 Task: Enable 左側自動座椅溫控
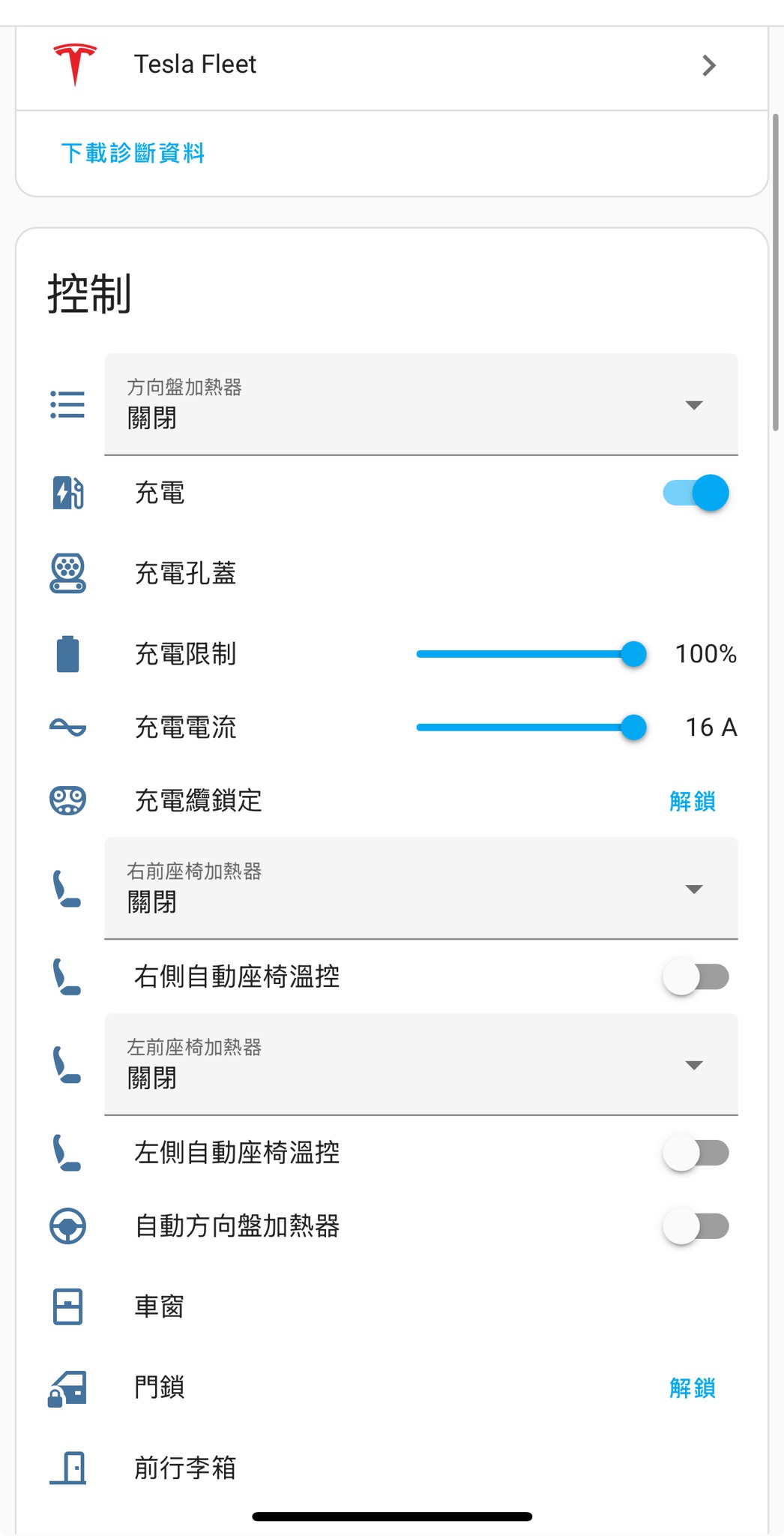click(x=696, y=1153)
